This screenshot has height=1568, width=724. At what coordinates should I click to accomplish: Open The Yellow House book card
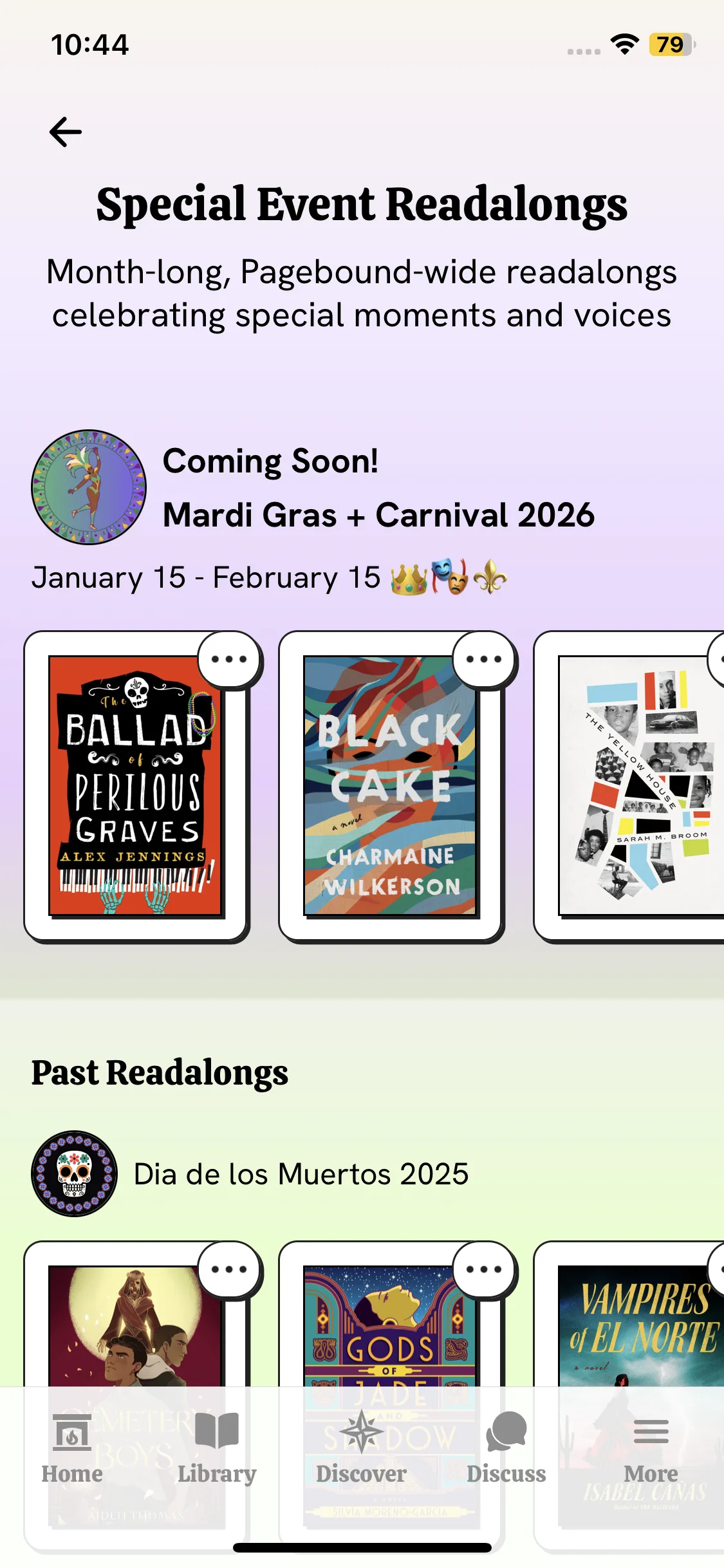pos(640,786)
